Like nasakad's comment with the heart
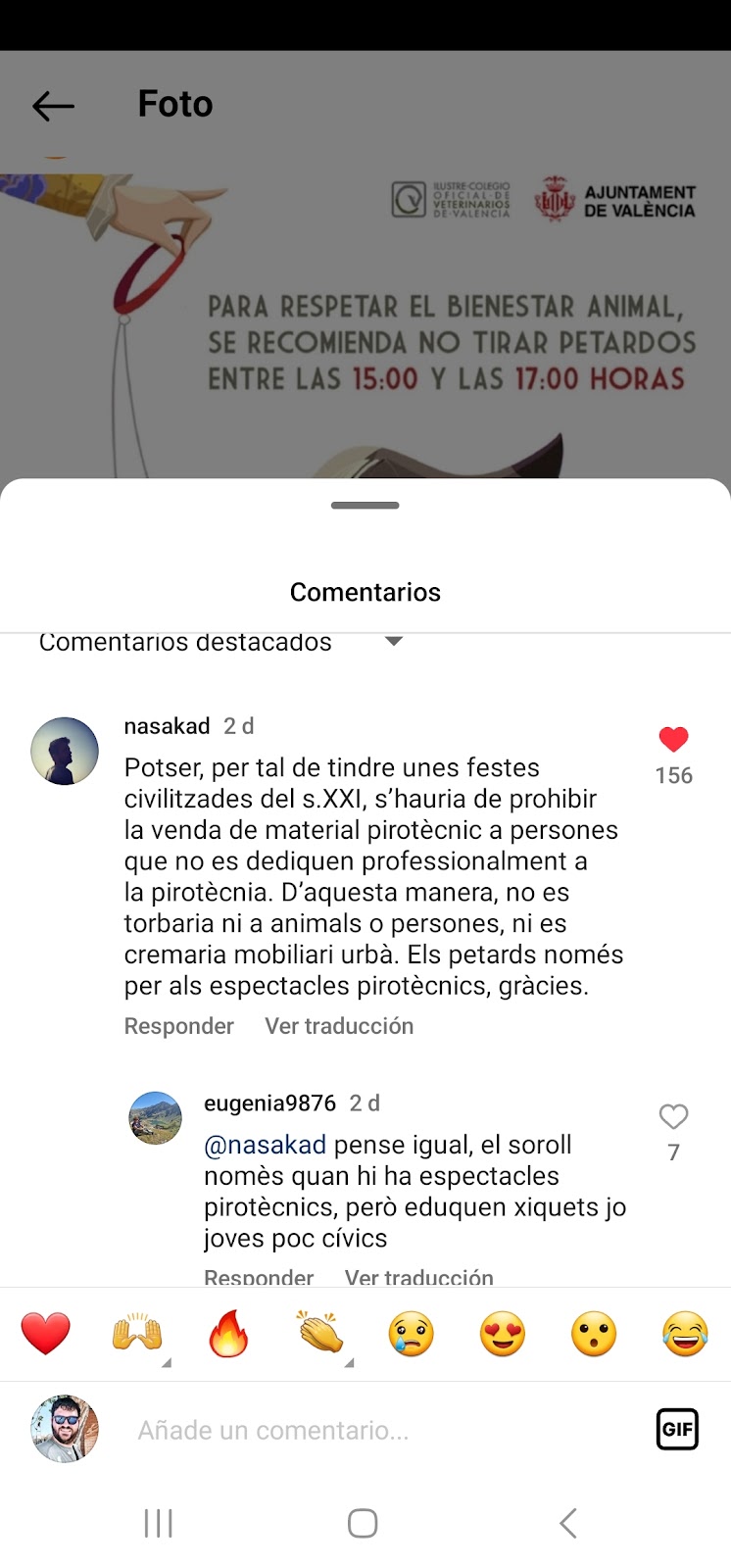731x1568 pixels. click(673, 739)
